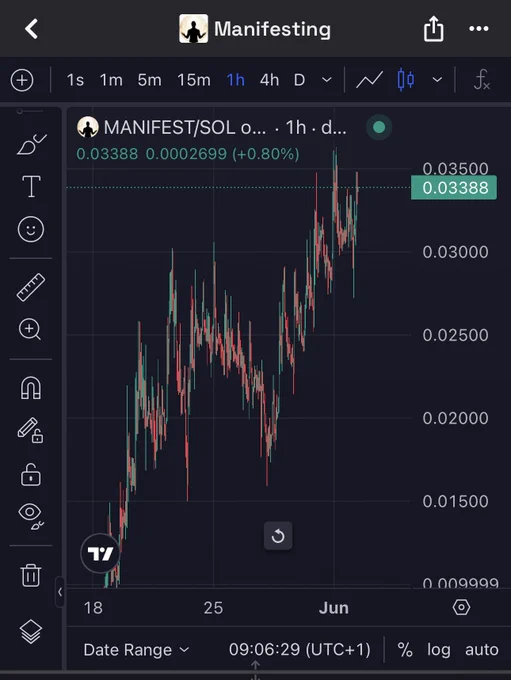Image resolution: width=511 pixels, height=680 pixels.
Task: Open the fx indicators menu
Action: pyautogui.click(x=482, y=80)
